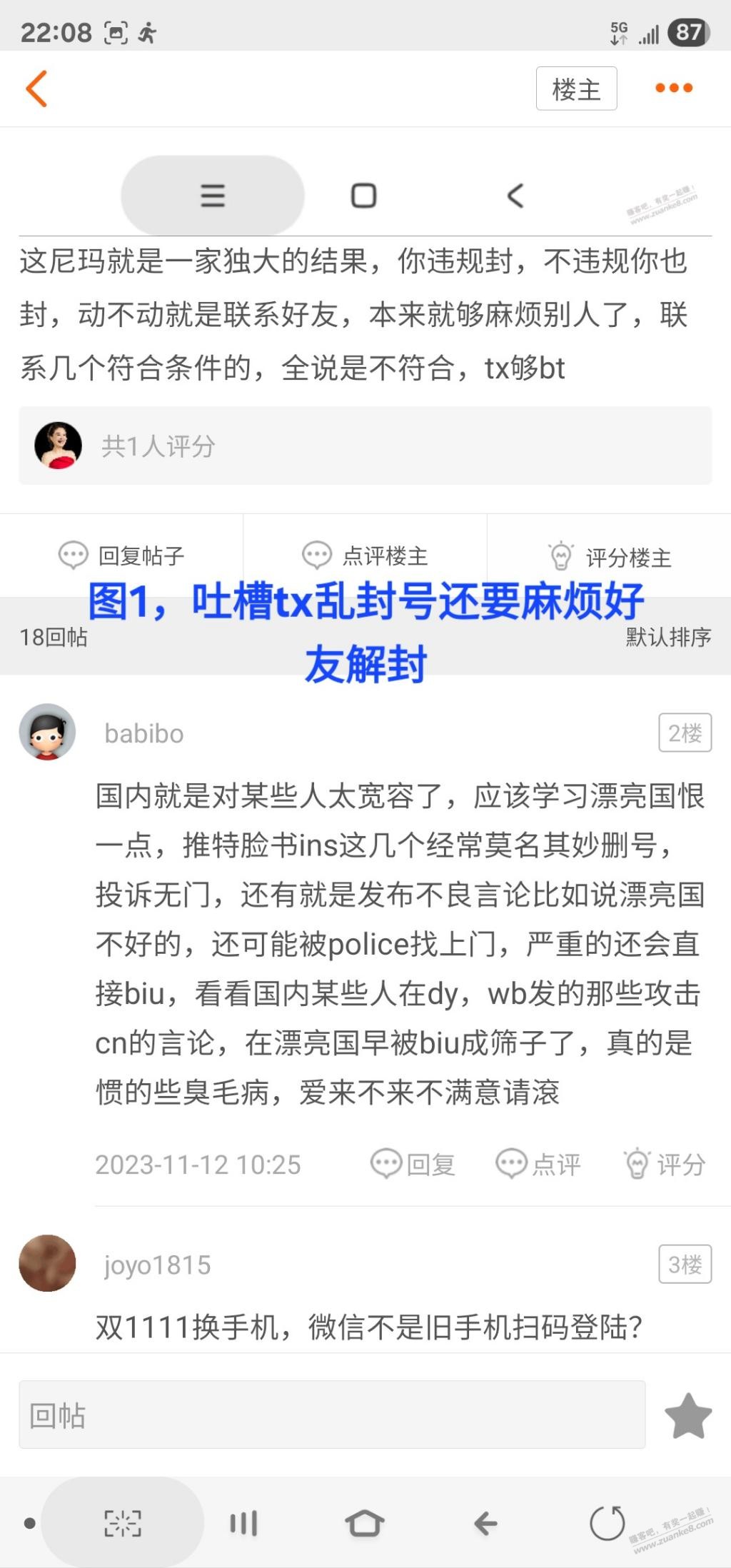Open the browser tabs switcher

click(x=243, y=1523)
